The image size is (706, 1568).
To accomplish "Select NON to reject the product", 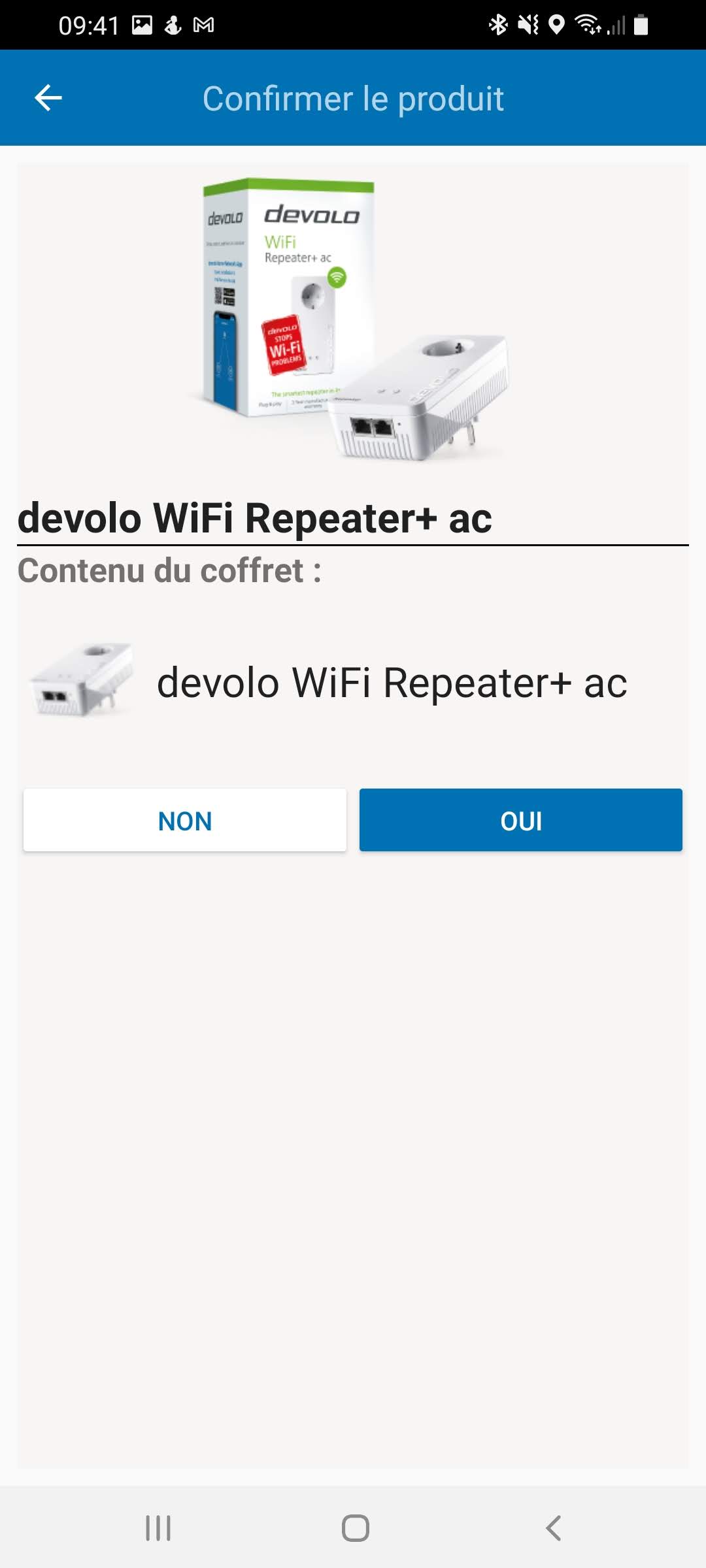I will (x=185, y=820).
